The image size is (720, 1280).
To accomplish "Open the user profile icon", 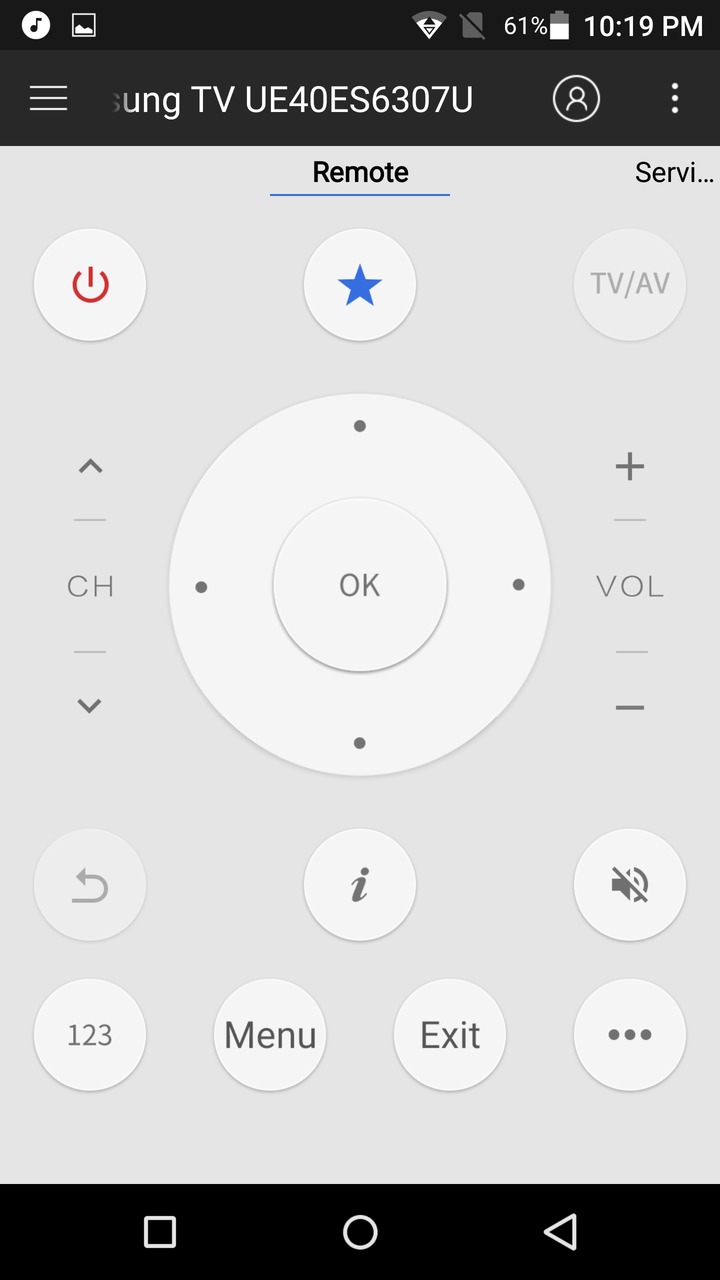I will coord(576,98).
